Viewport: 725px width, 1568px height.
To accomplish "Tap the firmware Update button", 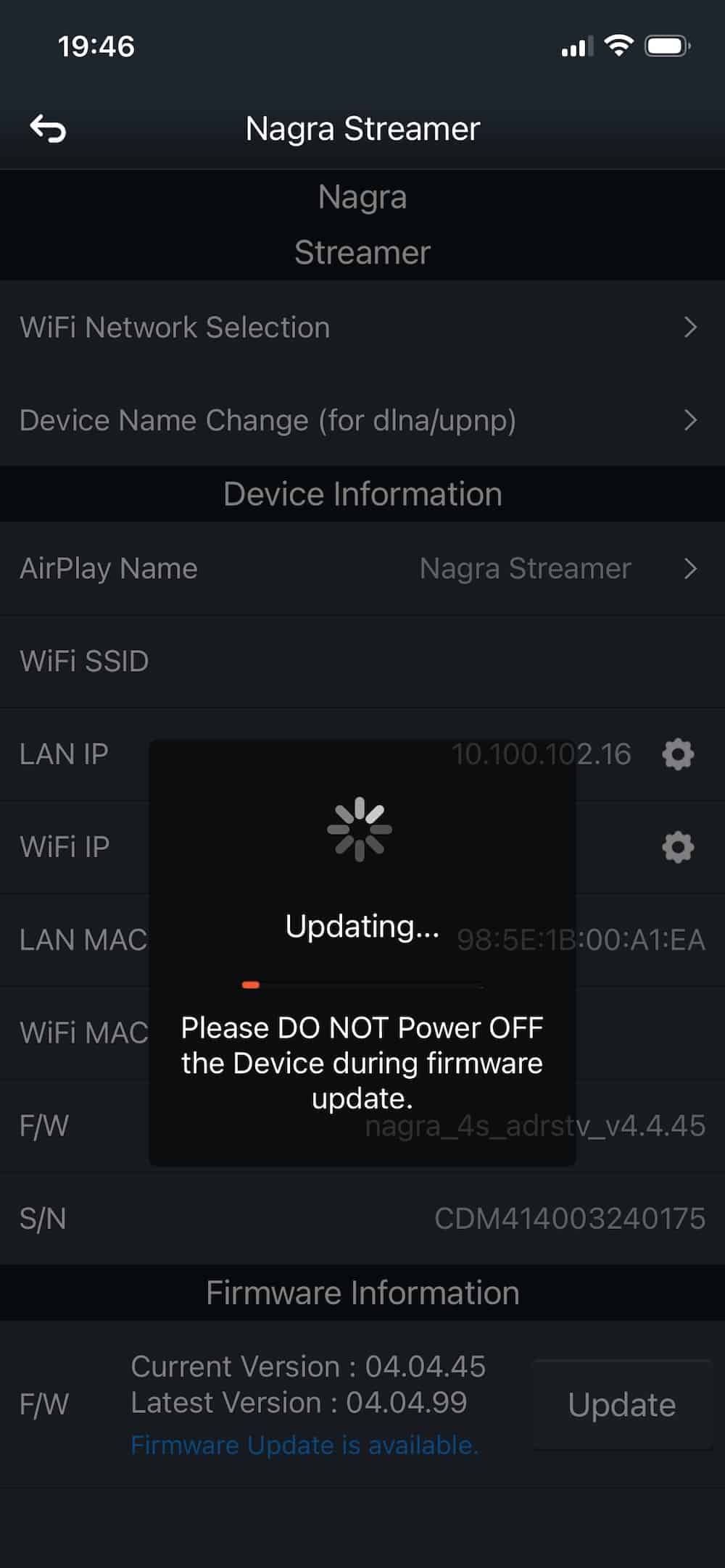I will pos(622,1405).
